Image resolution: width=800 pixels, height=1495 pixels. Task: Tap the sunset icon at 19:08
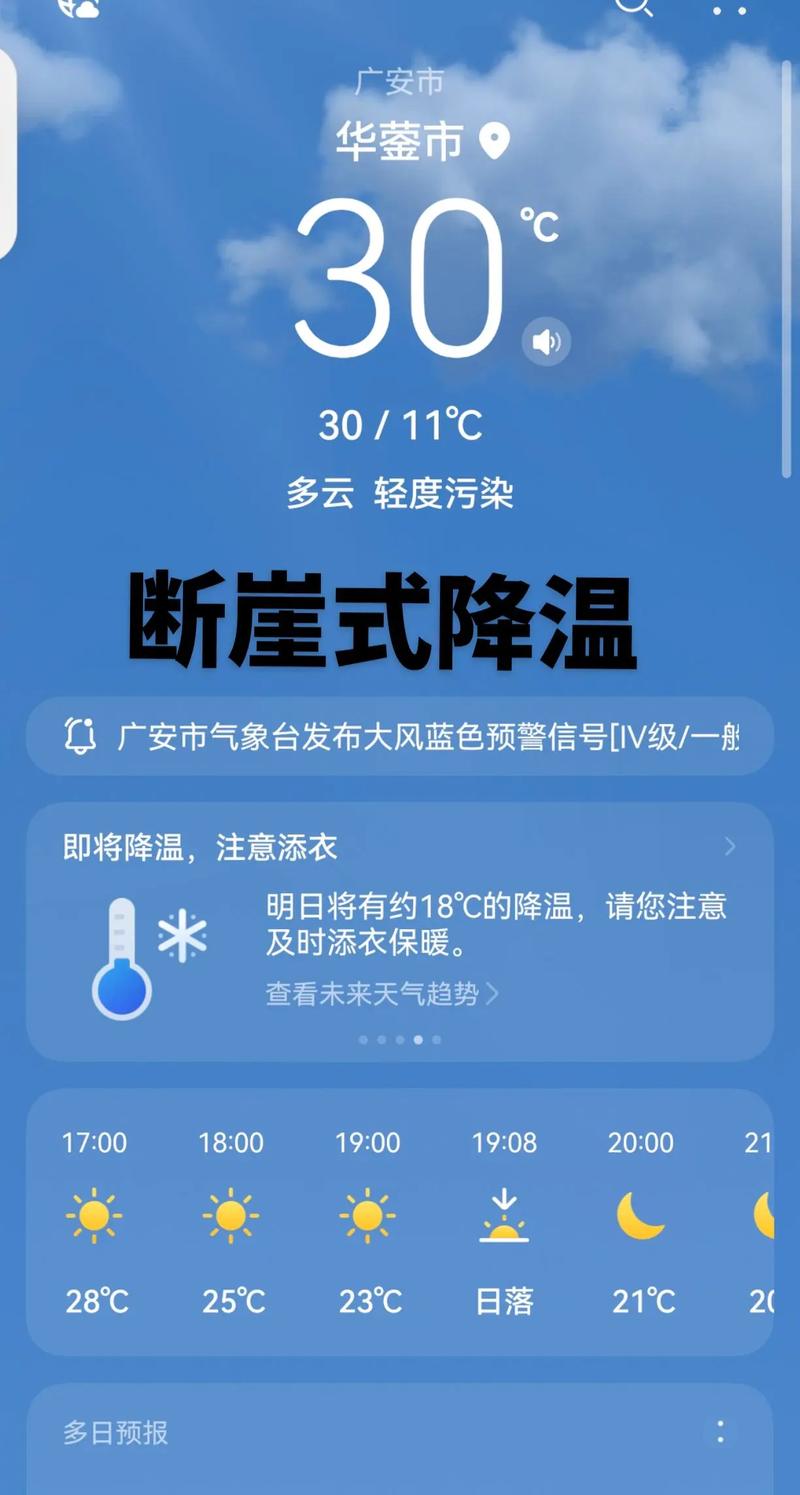tap(506, 1215)
